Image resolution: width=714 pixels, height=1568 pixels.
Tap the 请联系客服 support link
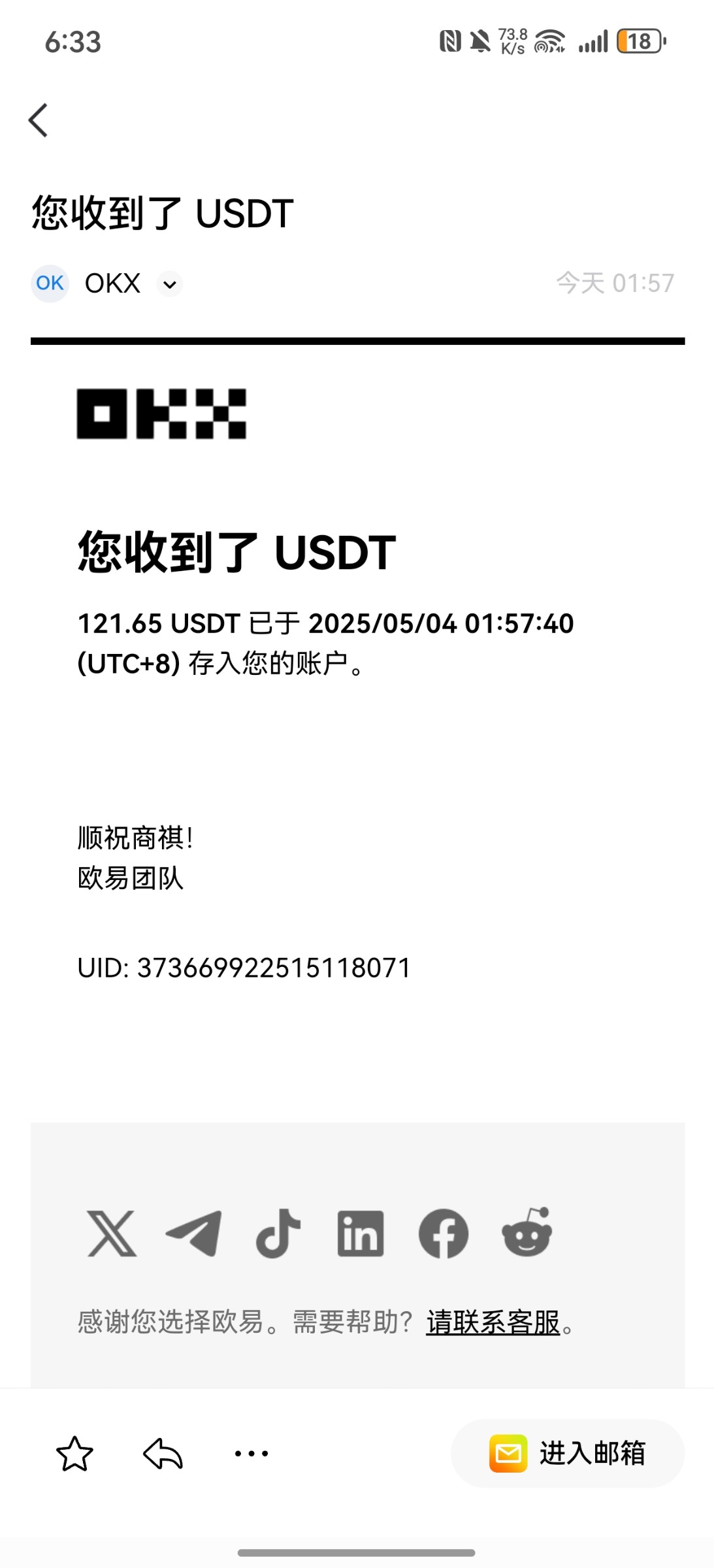(493, 1322)
